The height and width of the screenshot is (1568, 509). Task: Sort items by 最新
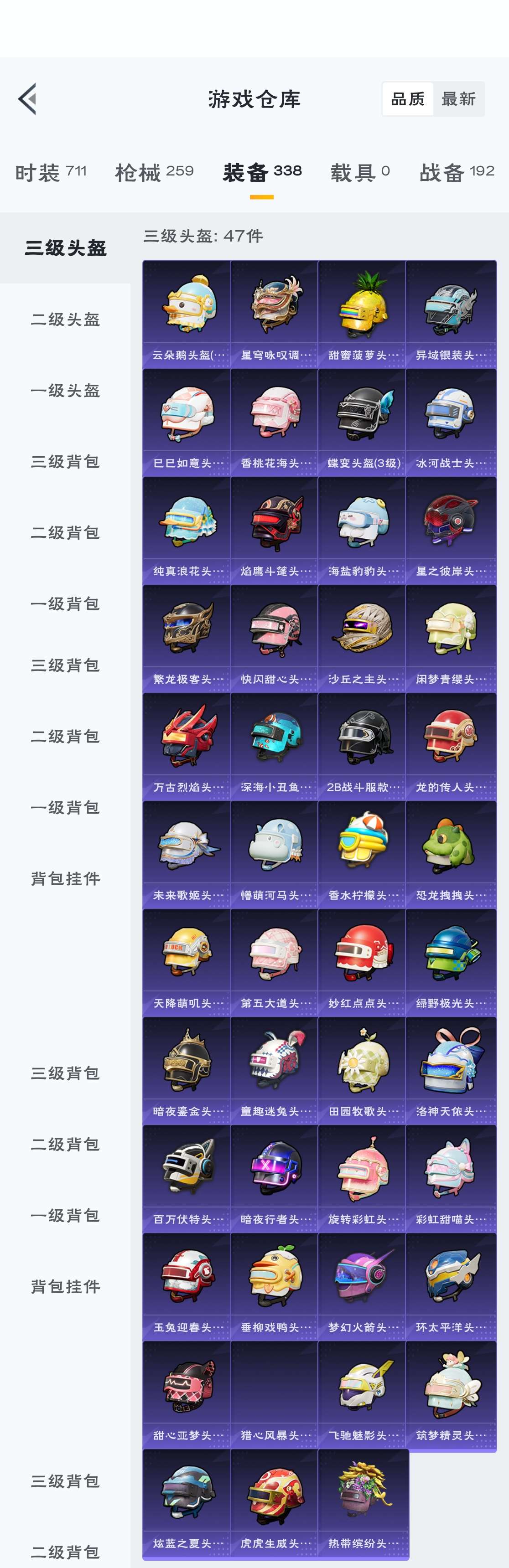[x=458, y=99]
